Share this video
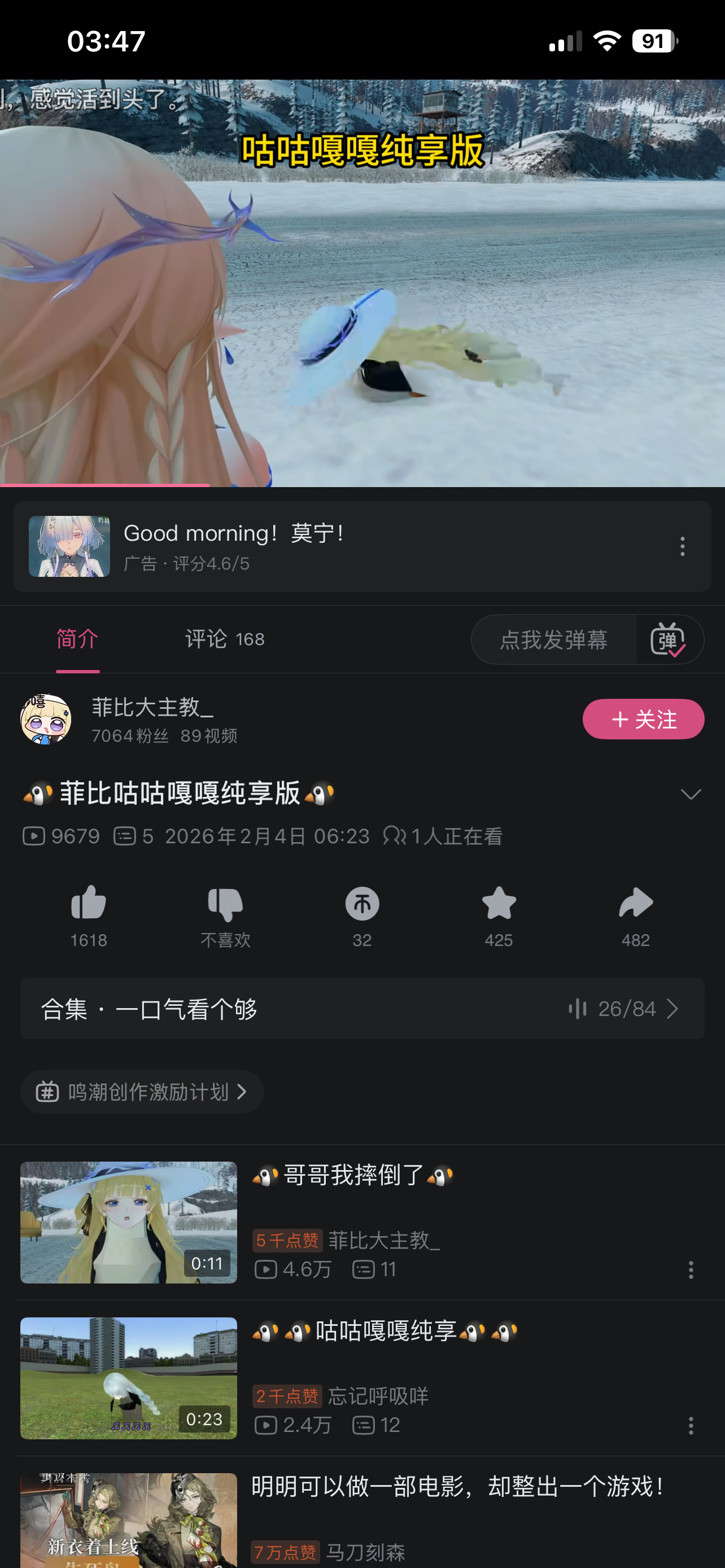Viewport: 725px width, 1568px height. (636, 916)
